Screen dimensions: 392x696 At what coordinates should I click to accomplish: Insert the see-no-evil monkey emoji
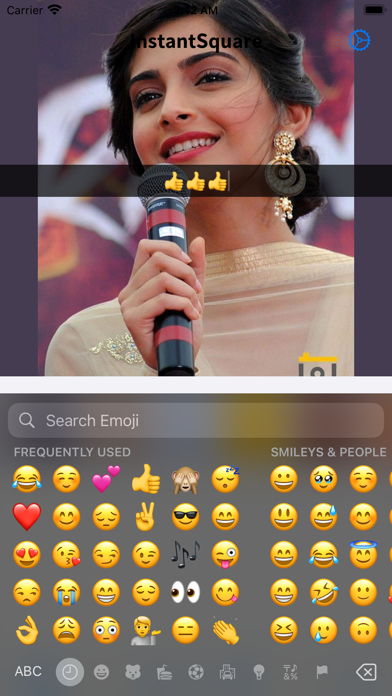(186, 479)
